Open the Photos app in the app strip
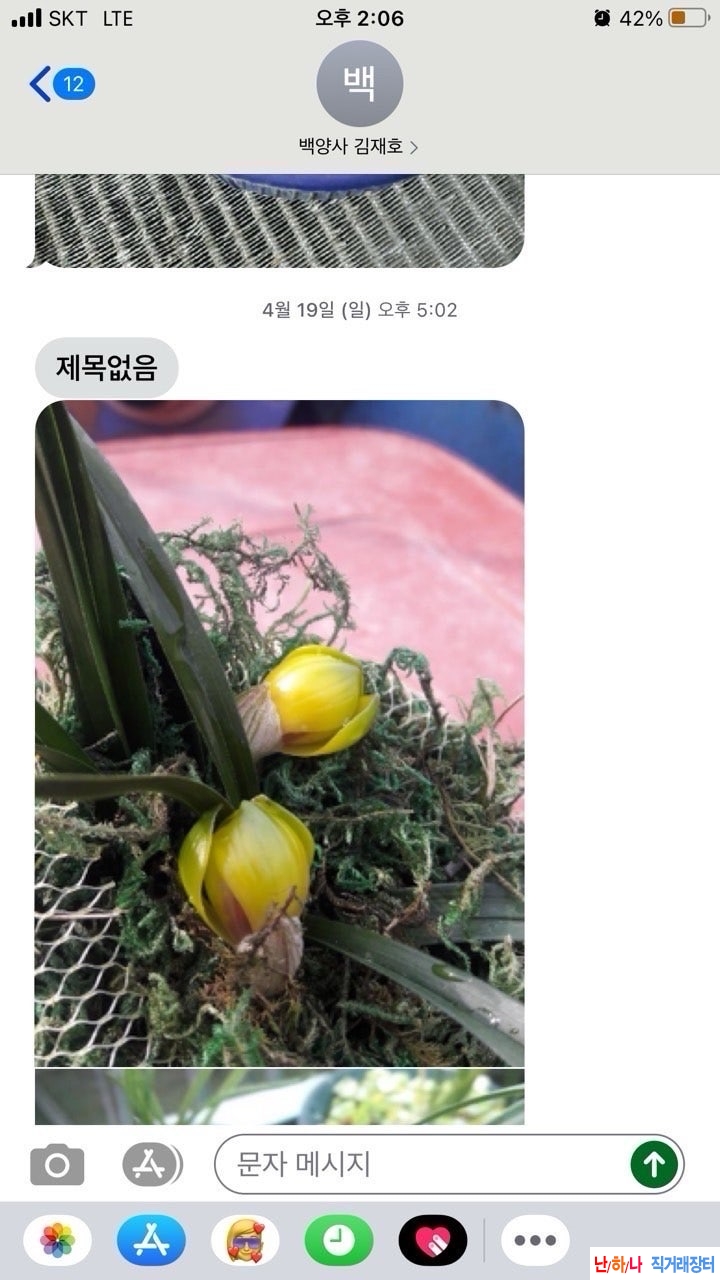This screenshot has height=1280, width=720. tap(57, 1241)
